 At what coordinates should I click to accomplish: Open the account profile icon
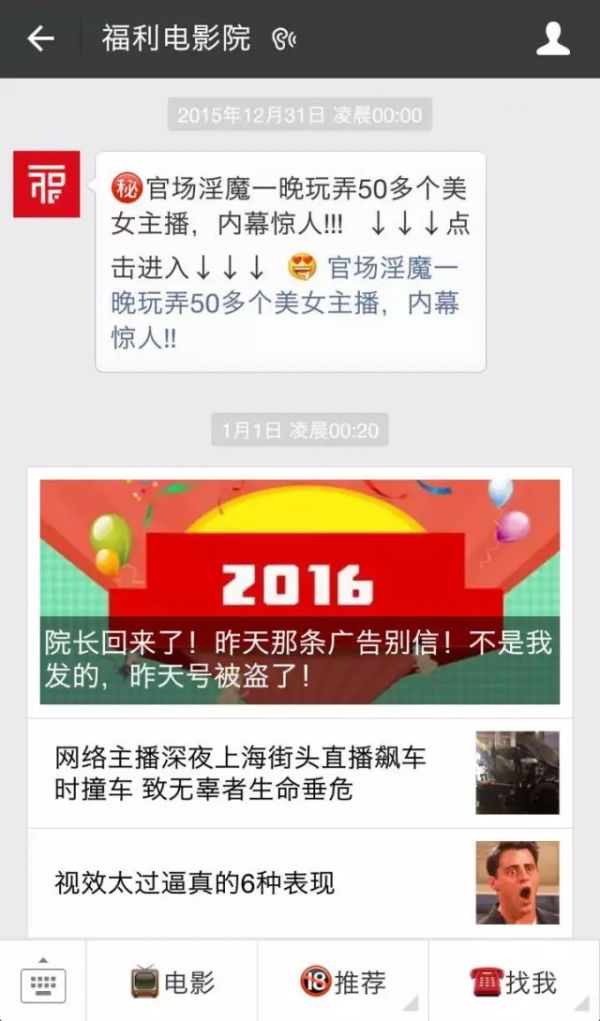[x=552, y=39]
